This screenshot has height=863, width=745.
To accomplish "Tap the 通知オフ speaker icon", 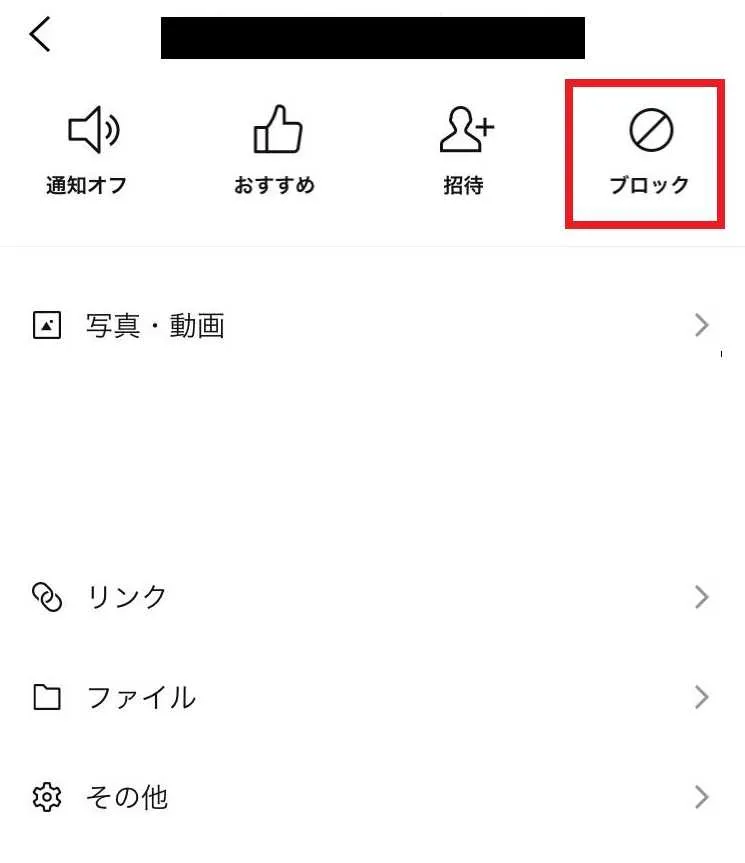I will (90, 129).
